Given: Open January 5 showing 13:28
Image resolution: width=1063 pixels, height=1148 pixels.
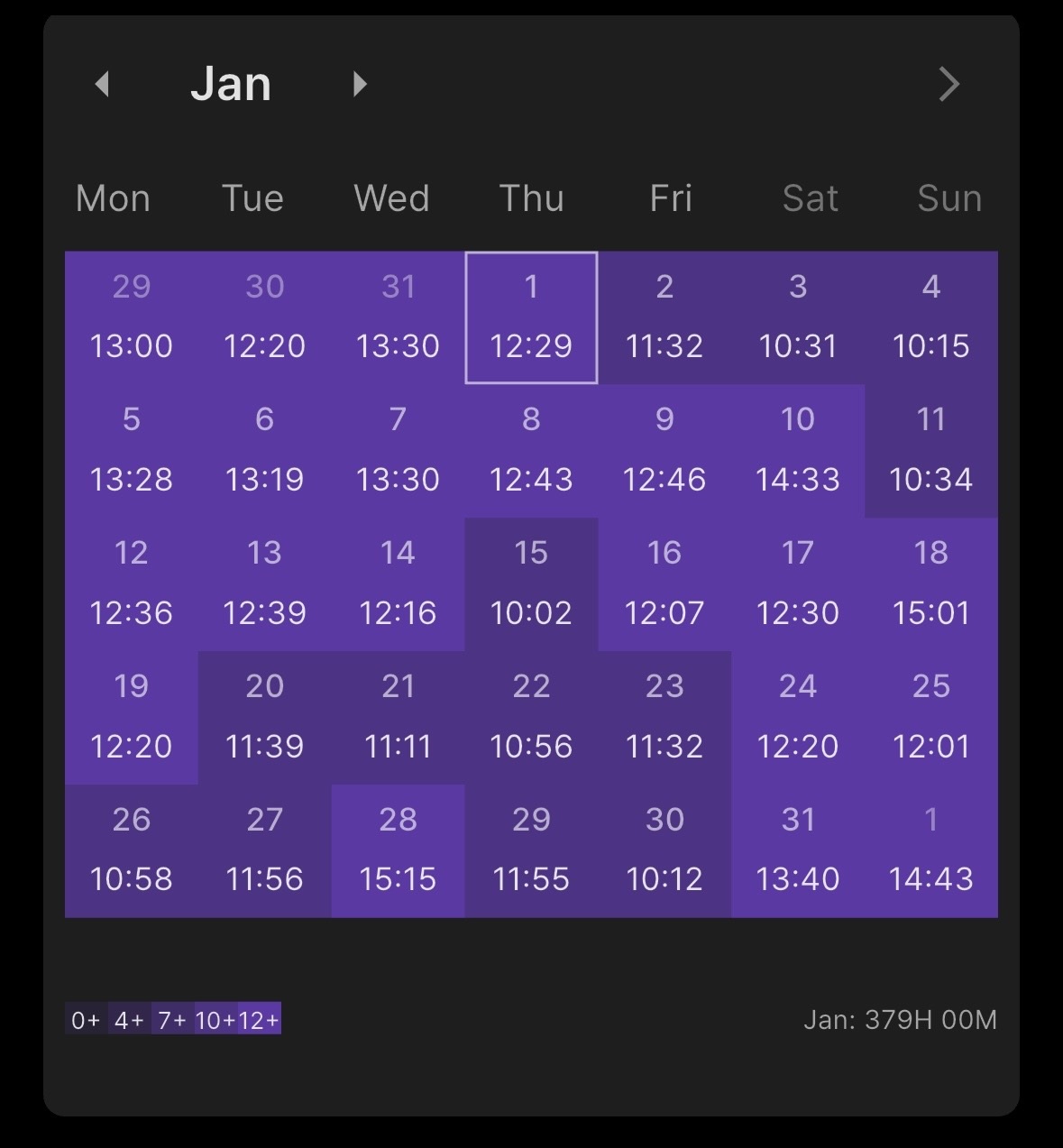Looking at the screenshot, I should click(x=132, y=450).
